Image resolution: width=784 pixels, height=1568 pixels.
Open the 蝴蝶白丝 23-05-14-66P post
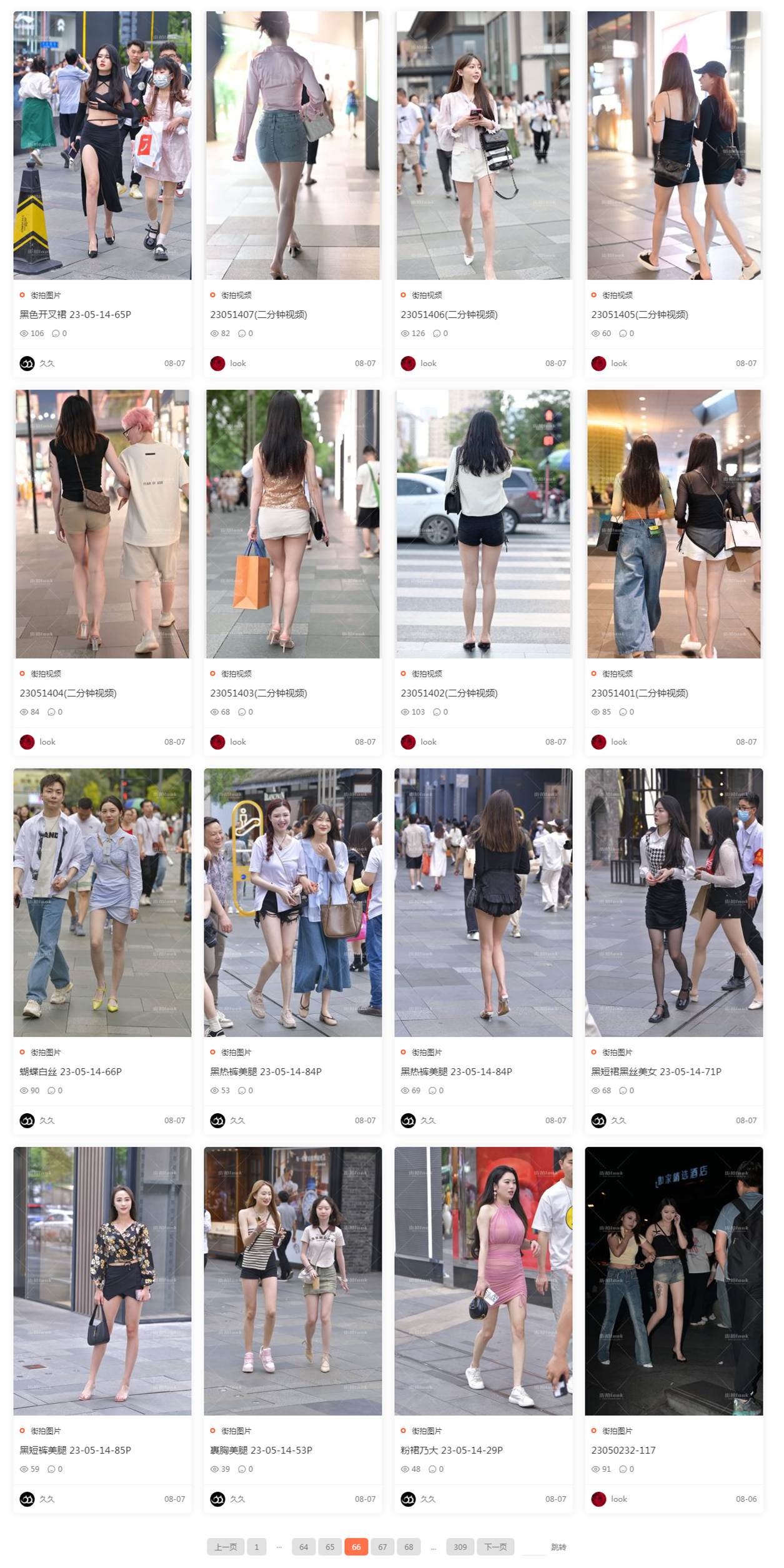[x=71, y=1071]
